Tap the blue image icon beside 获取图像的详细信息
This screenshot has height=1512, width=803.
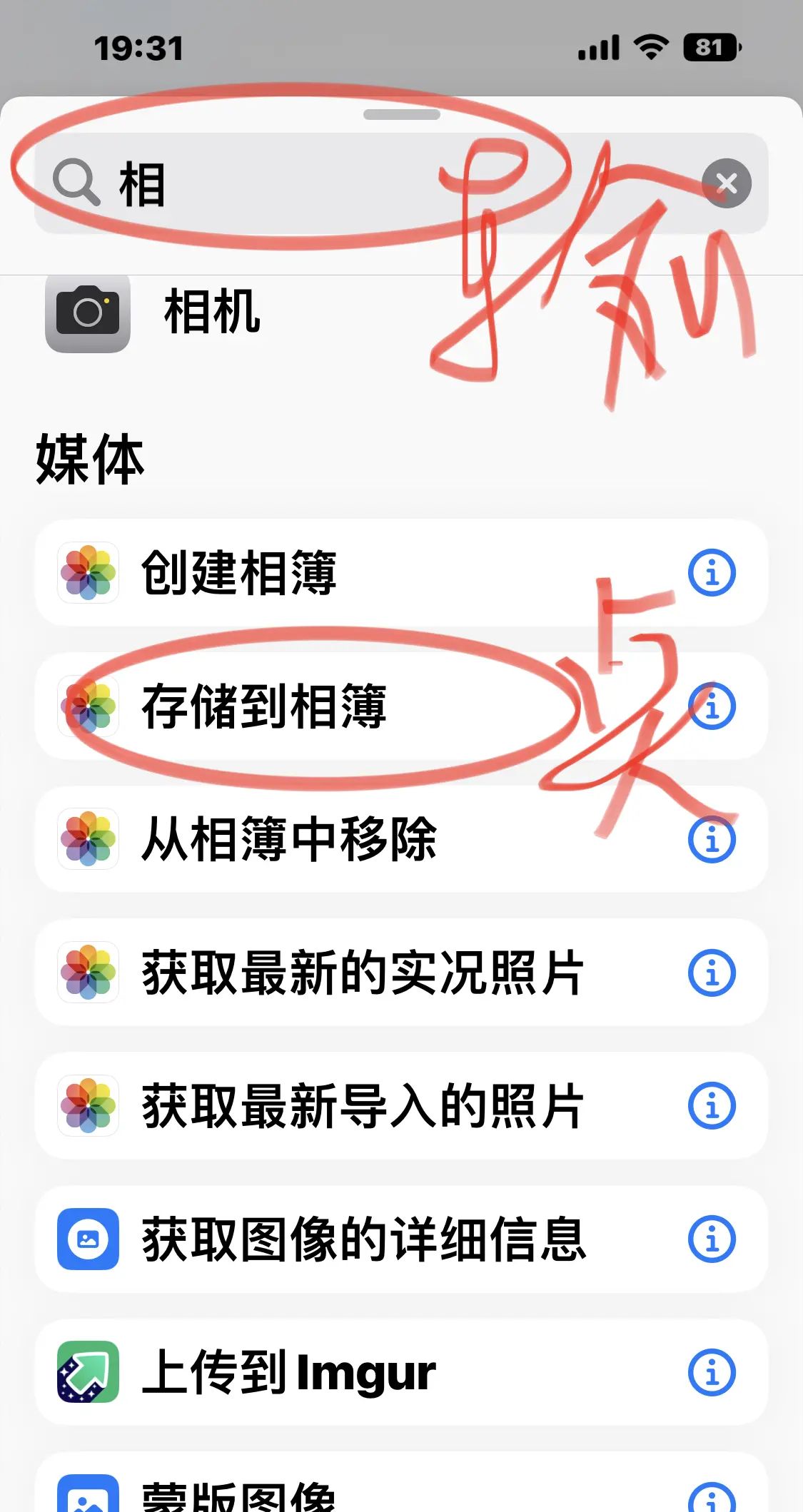click(87, 1240)
